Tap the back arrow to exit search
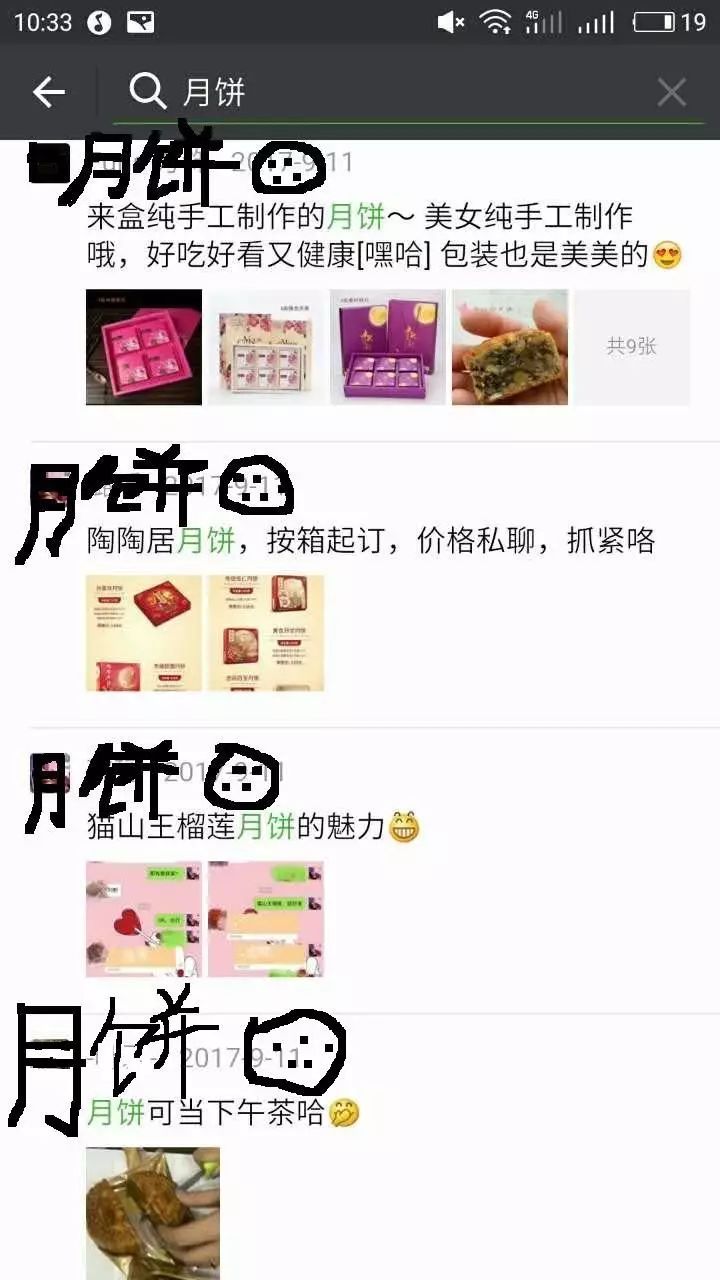 [47, 92]
